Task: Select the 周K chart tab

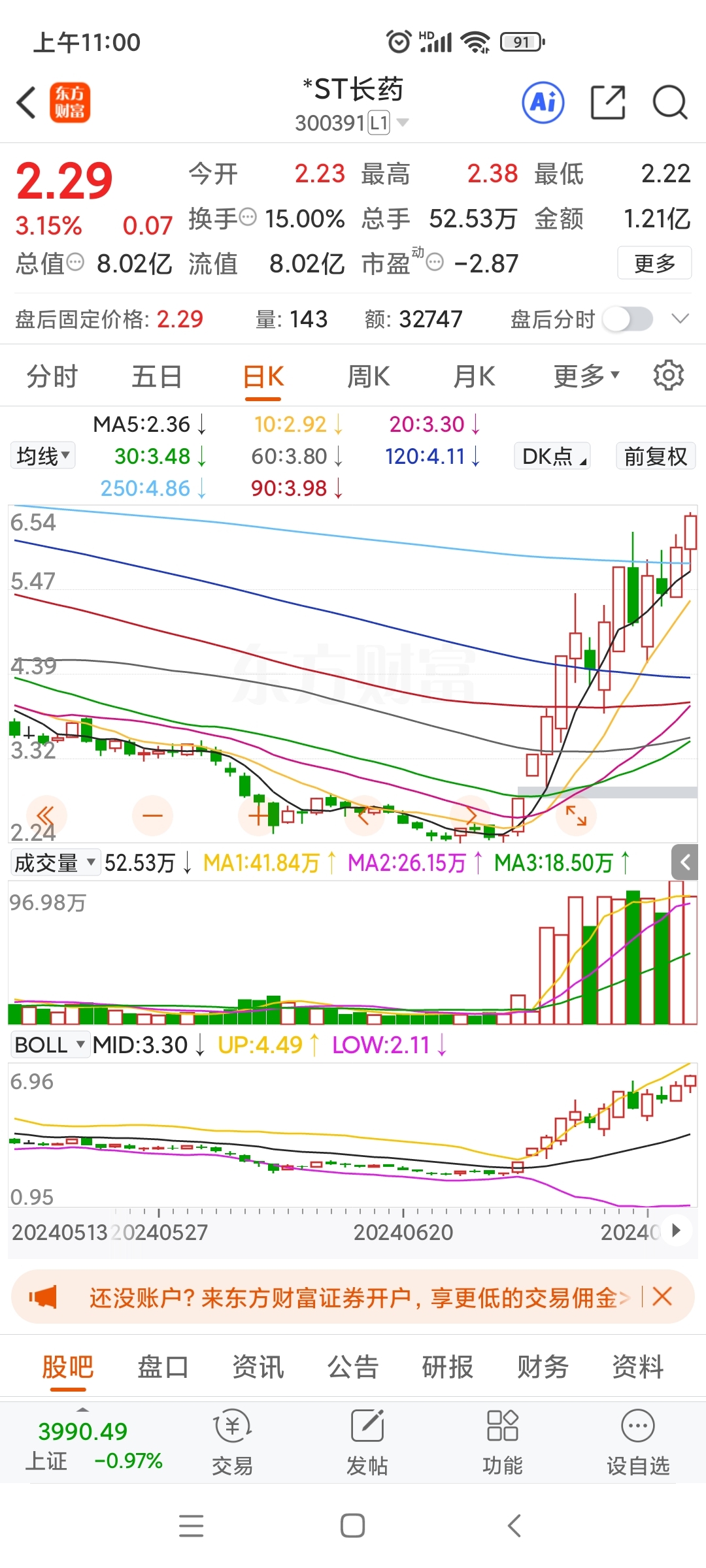Action: [x=369, y=377]
